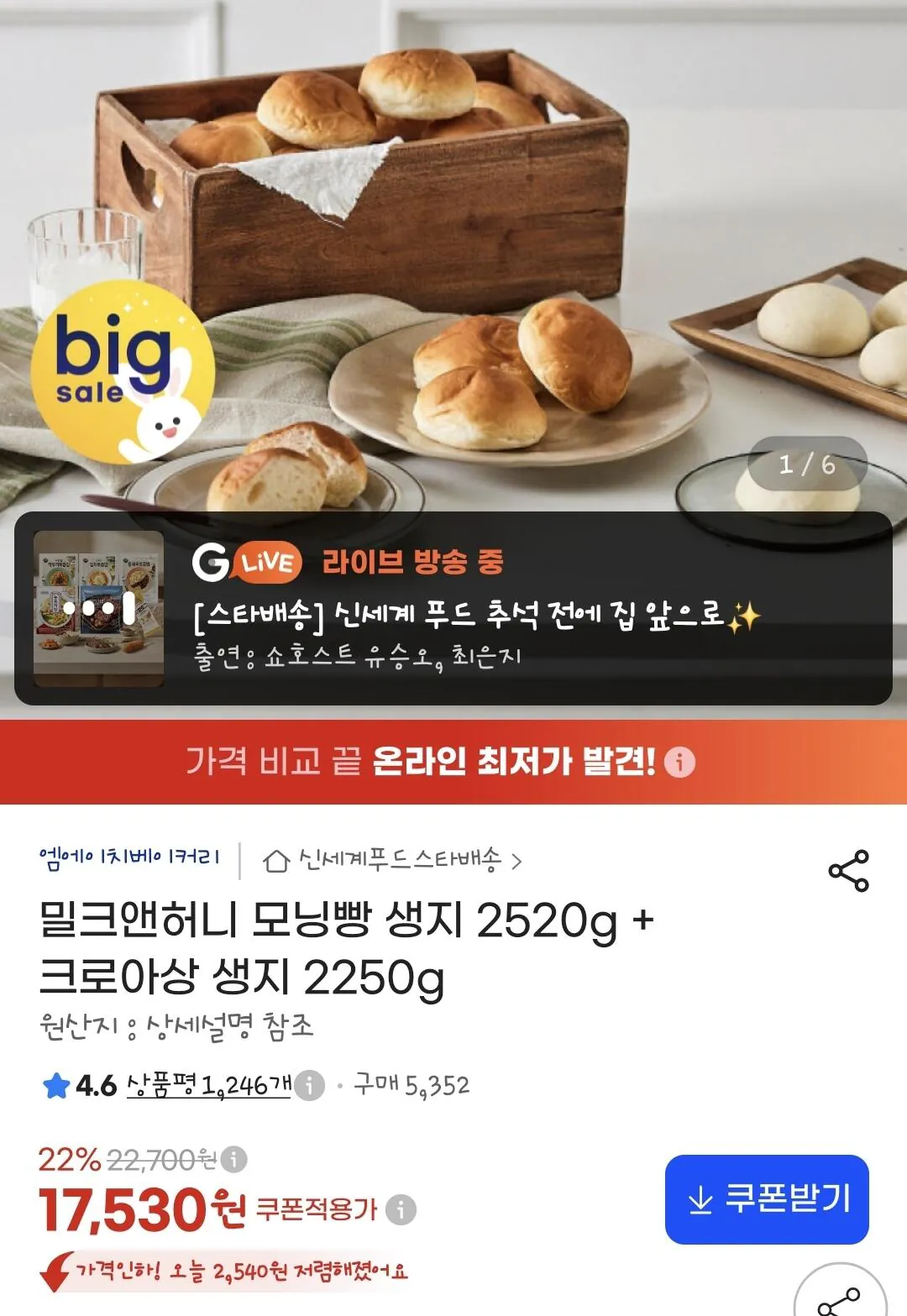The image size is (907, 1316).
Task: Open the main product image gallery
Action: (453, 252)
